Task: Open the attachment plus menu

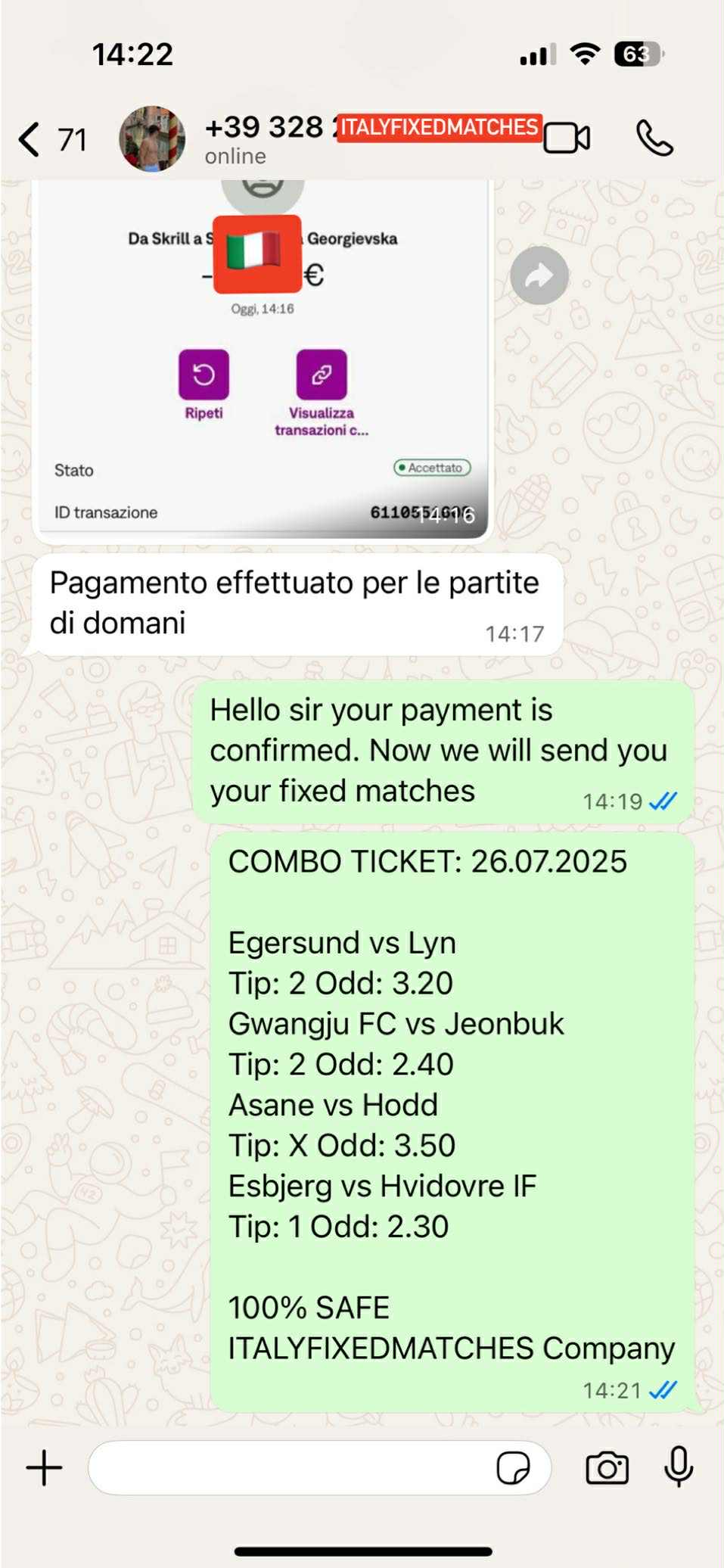Action: click(x=45, y=1467)
